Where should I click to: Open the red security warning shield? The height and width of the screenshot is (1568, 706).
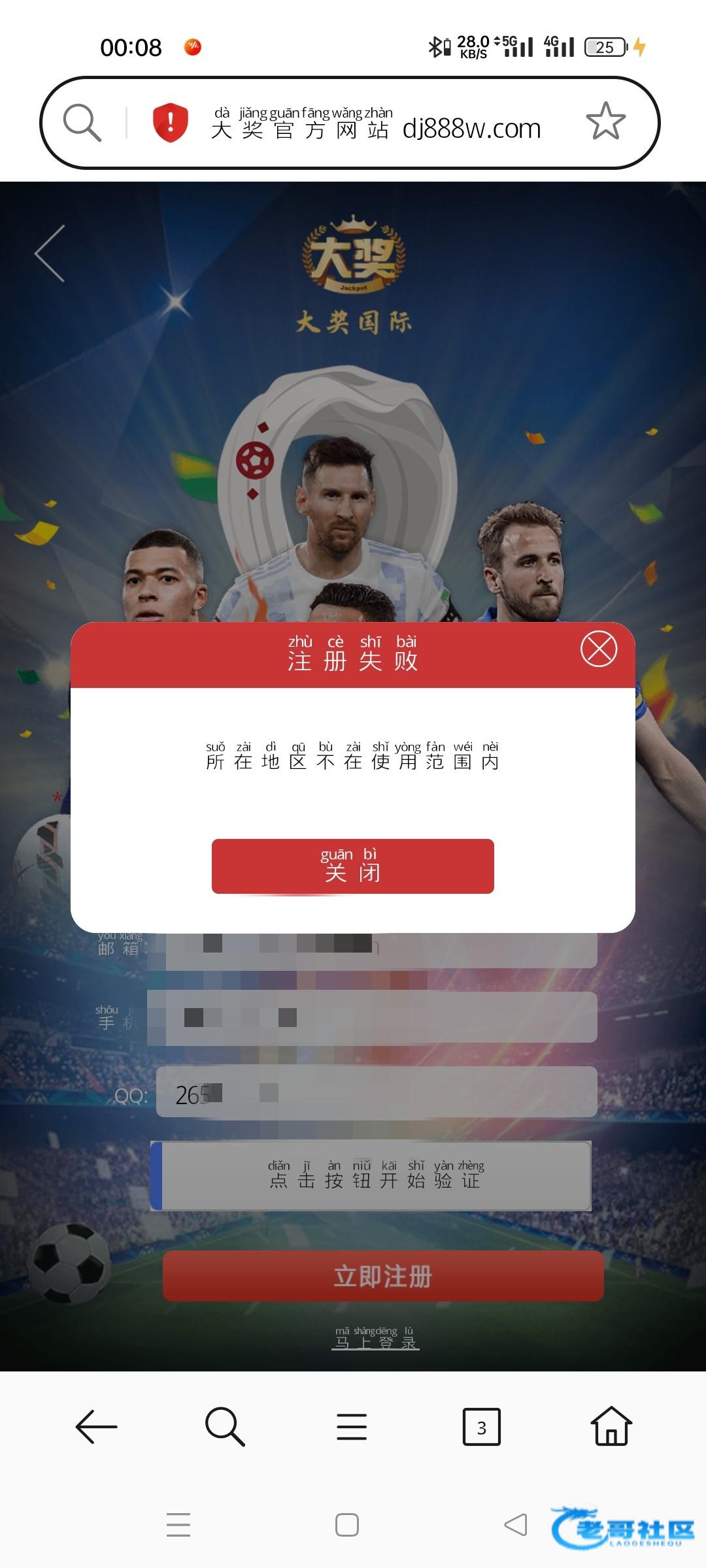[171, 122]
